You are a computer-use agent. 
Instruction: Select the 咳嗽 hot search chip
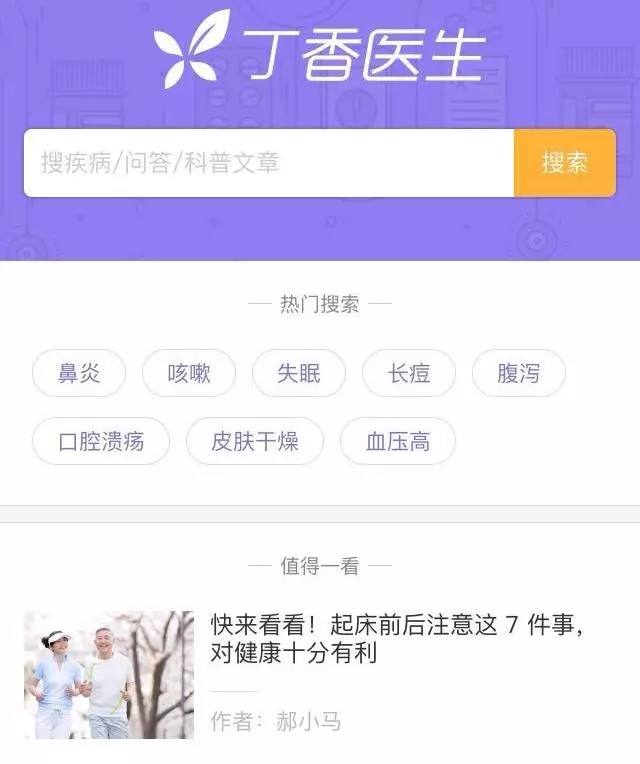point(189,374)
